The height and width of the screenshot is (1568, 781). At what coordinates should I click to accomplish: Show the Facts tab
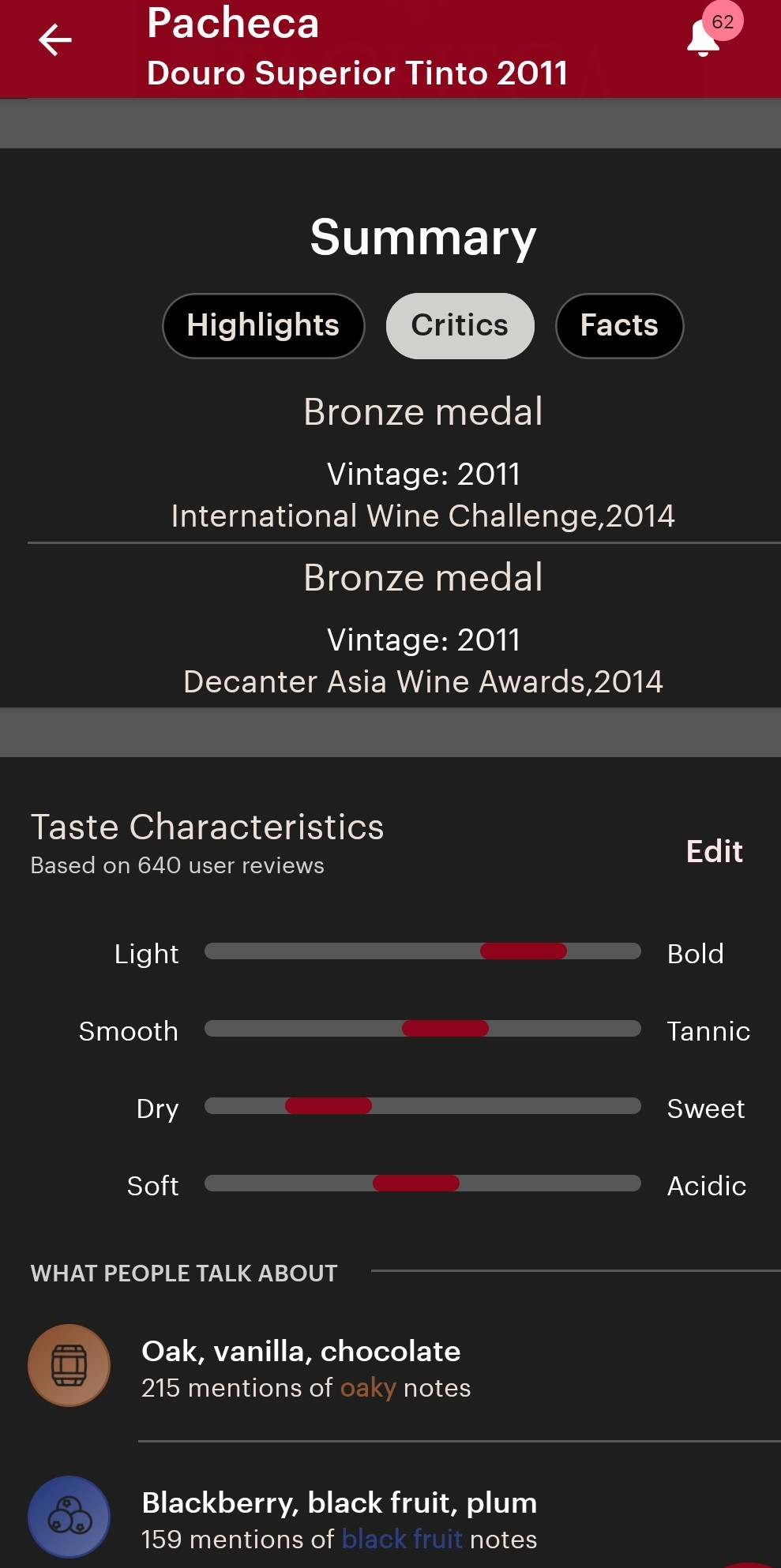click(619, 325)
